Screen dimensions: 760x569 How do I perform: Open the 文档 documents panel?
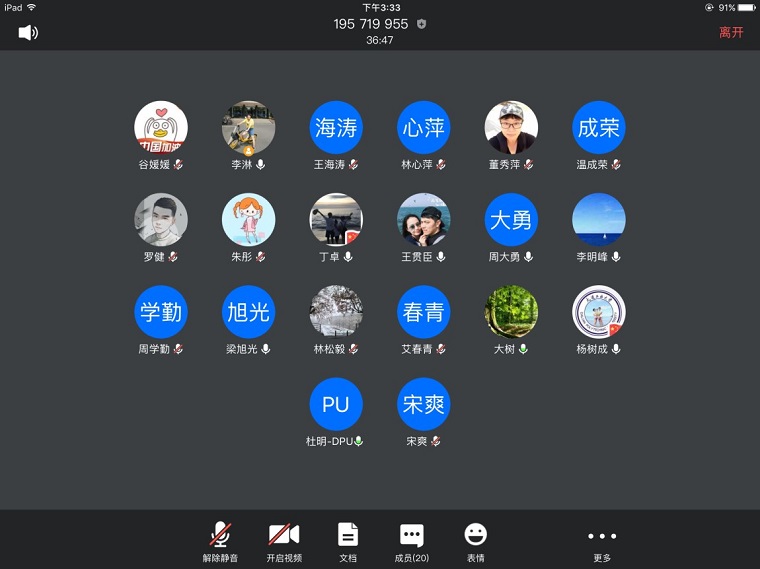pos(347,540)
